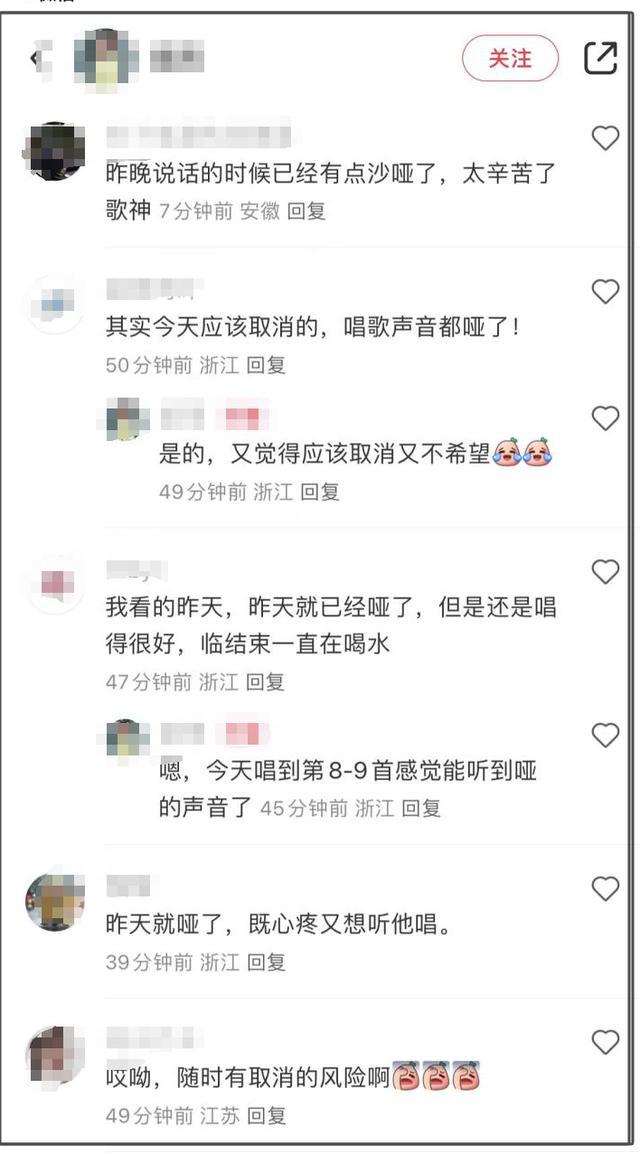Image resolution: width=640 pixels, height=1173 pixels.
Task: Like the reply 今天唱到第8-9首
Action: [605, 736]
